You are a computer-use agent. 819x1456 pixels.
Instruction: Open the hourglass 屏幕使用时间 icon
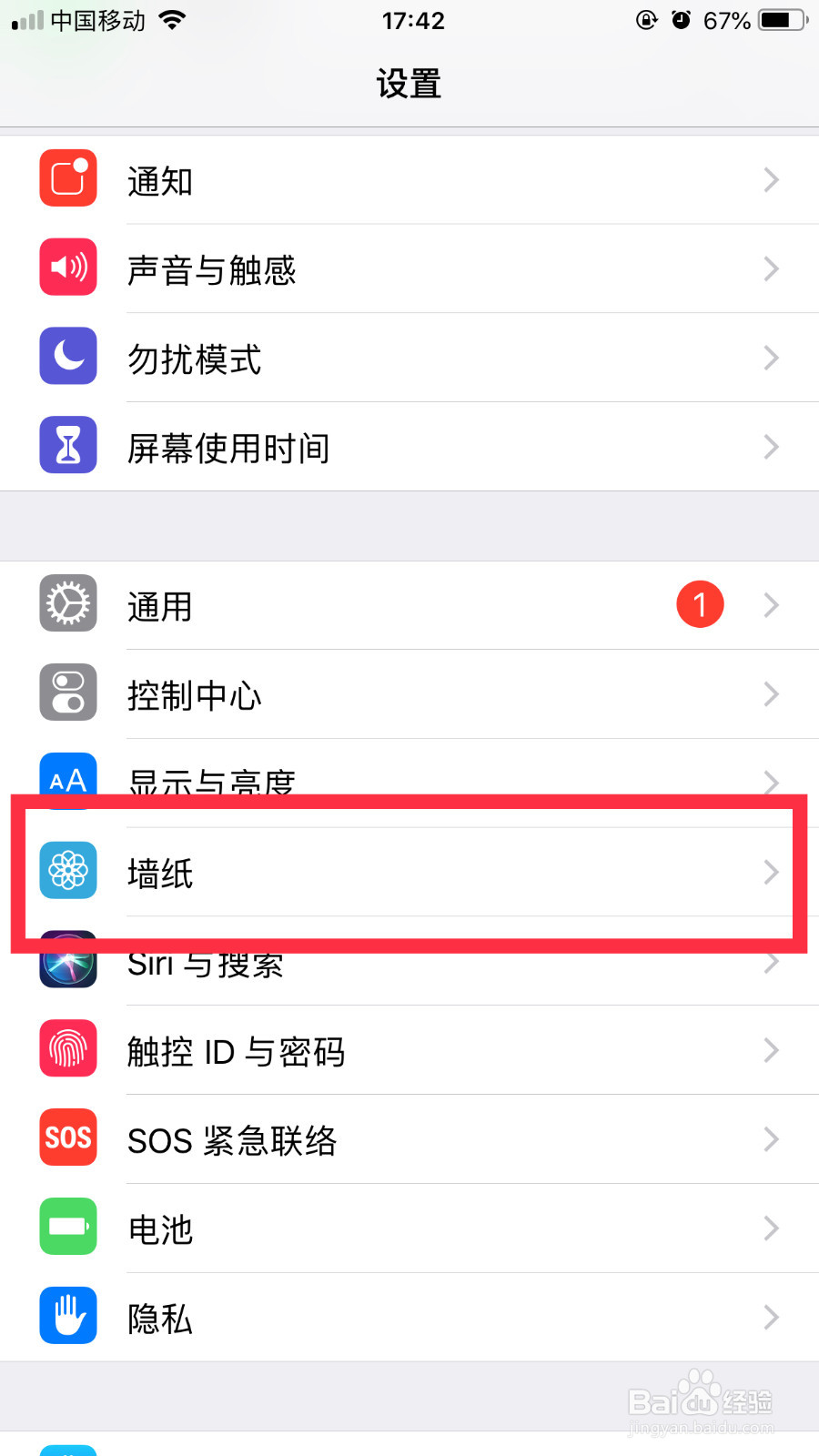[67, 445]
